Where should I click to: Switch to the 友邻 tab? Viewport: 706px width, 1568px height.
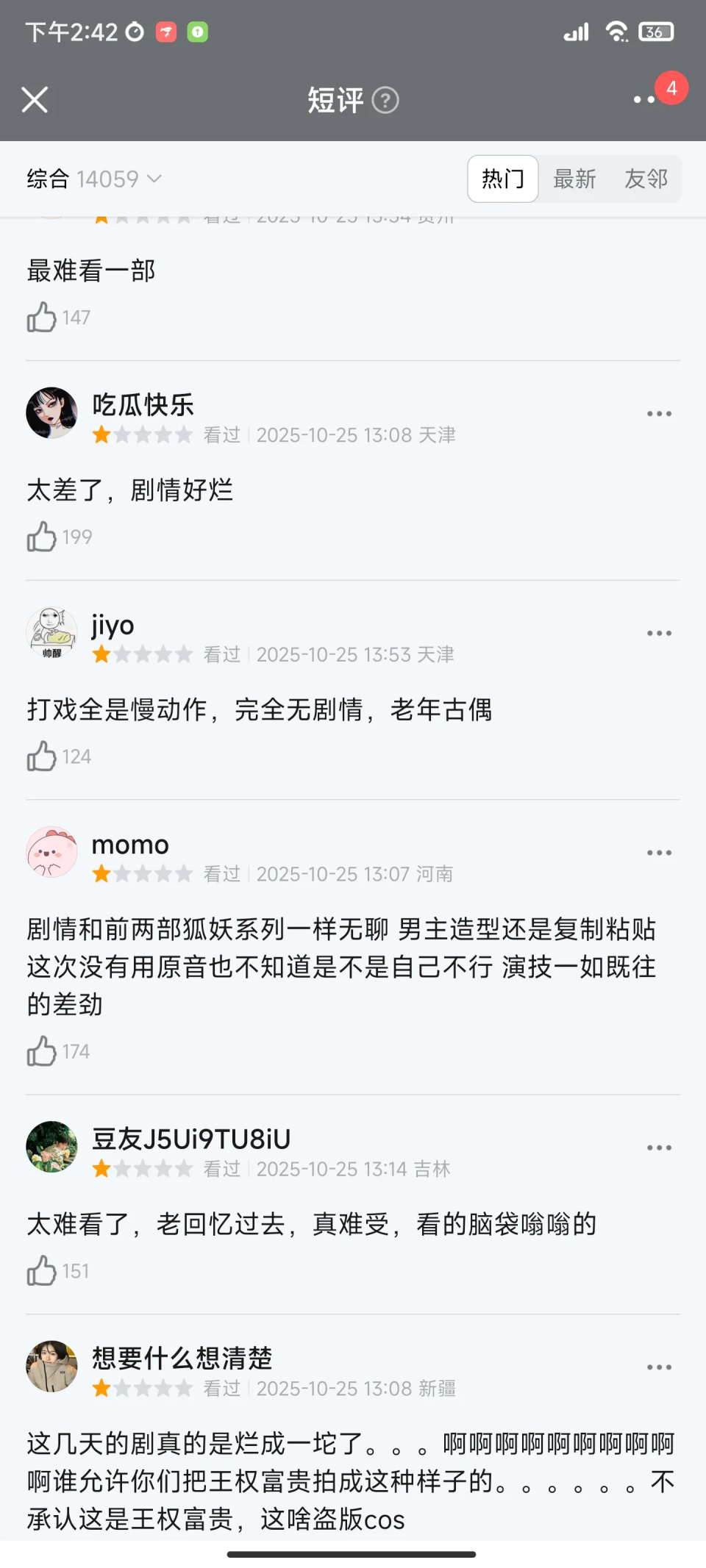646,179
